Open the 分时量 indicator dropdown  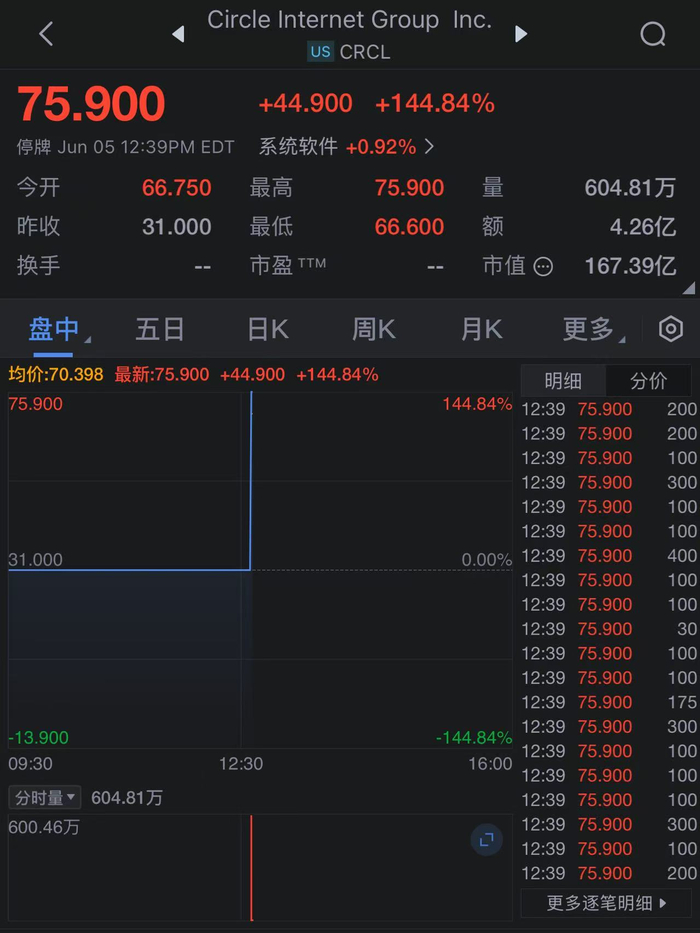tap(45, 798)
